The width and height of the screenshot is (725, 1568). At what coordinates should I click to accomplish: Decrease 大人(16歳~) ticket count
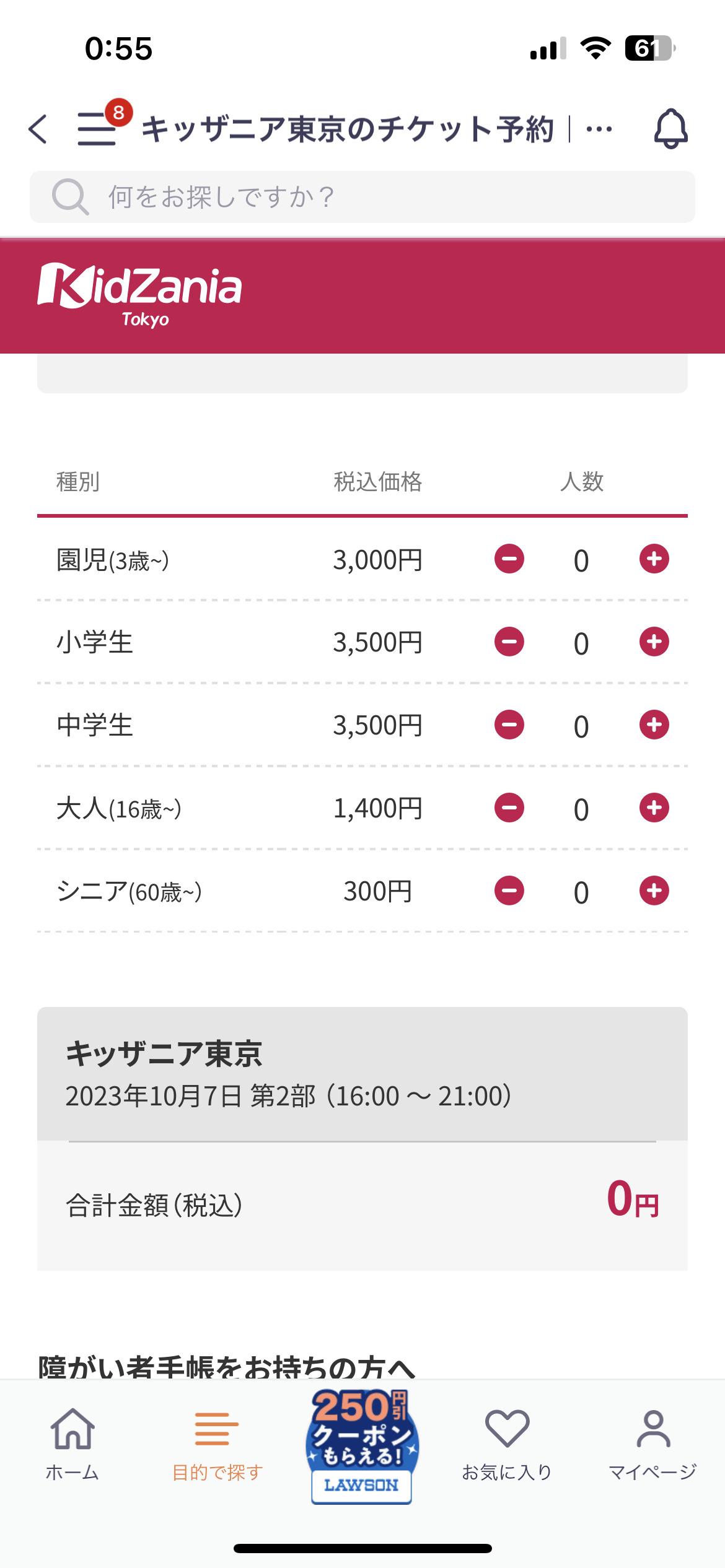509,808
